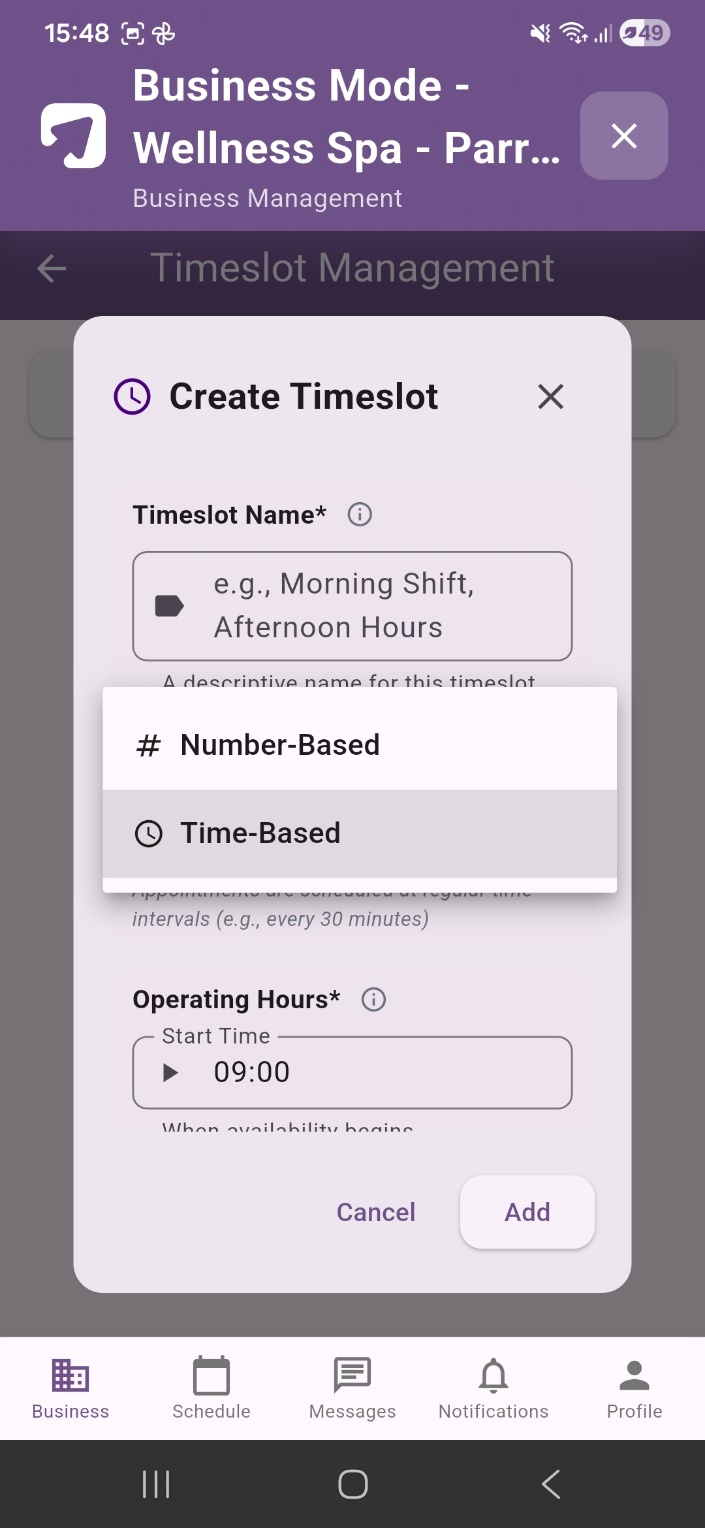This screenshot has width=705, height=1528.
Task: Switch to the Schedule tab
Action: pos(211,1389)
